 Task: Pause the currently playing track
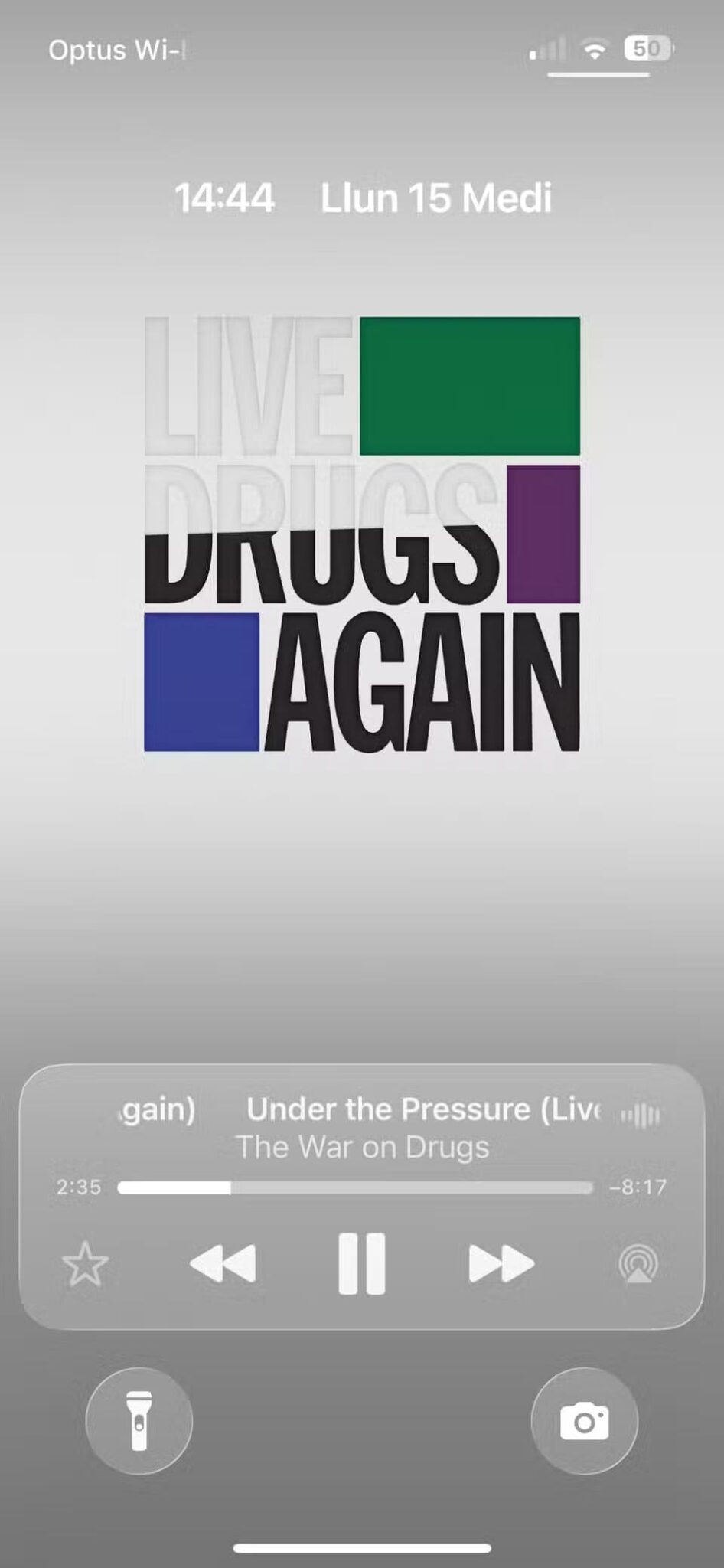tap(361, 1263)
